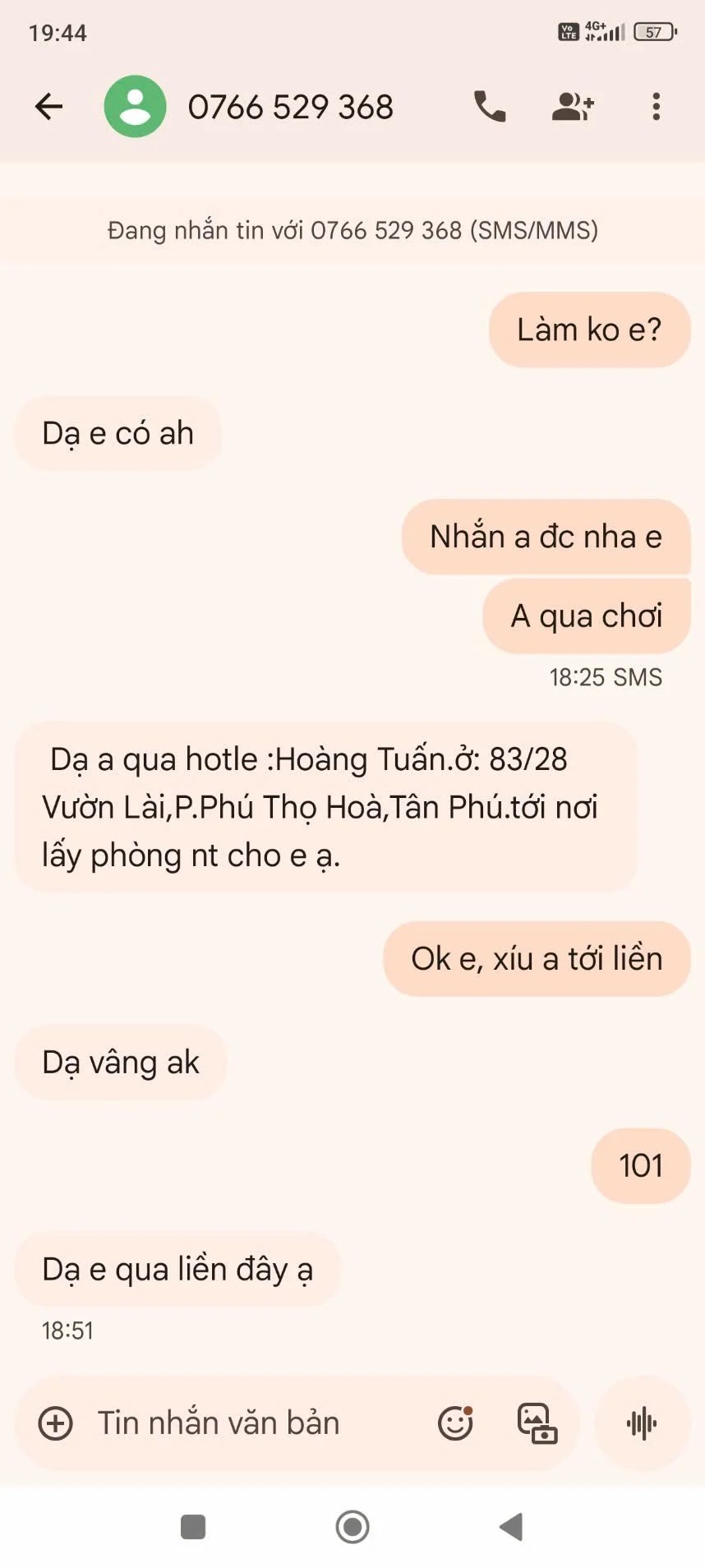
Task: Add this number as a contact
Action: [573, 107]
